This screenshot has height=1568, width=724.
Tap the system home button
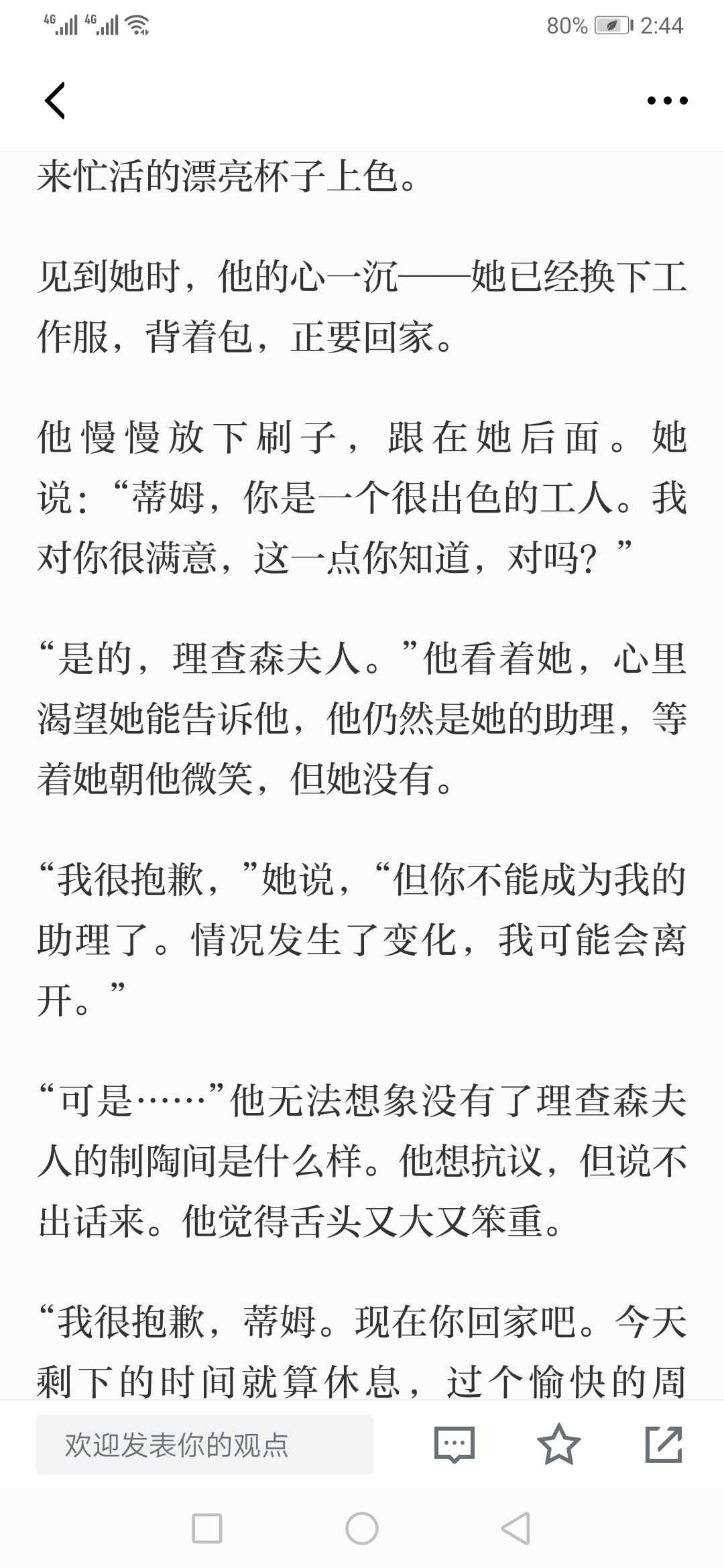362,1528
